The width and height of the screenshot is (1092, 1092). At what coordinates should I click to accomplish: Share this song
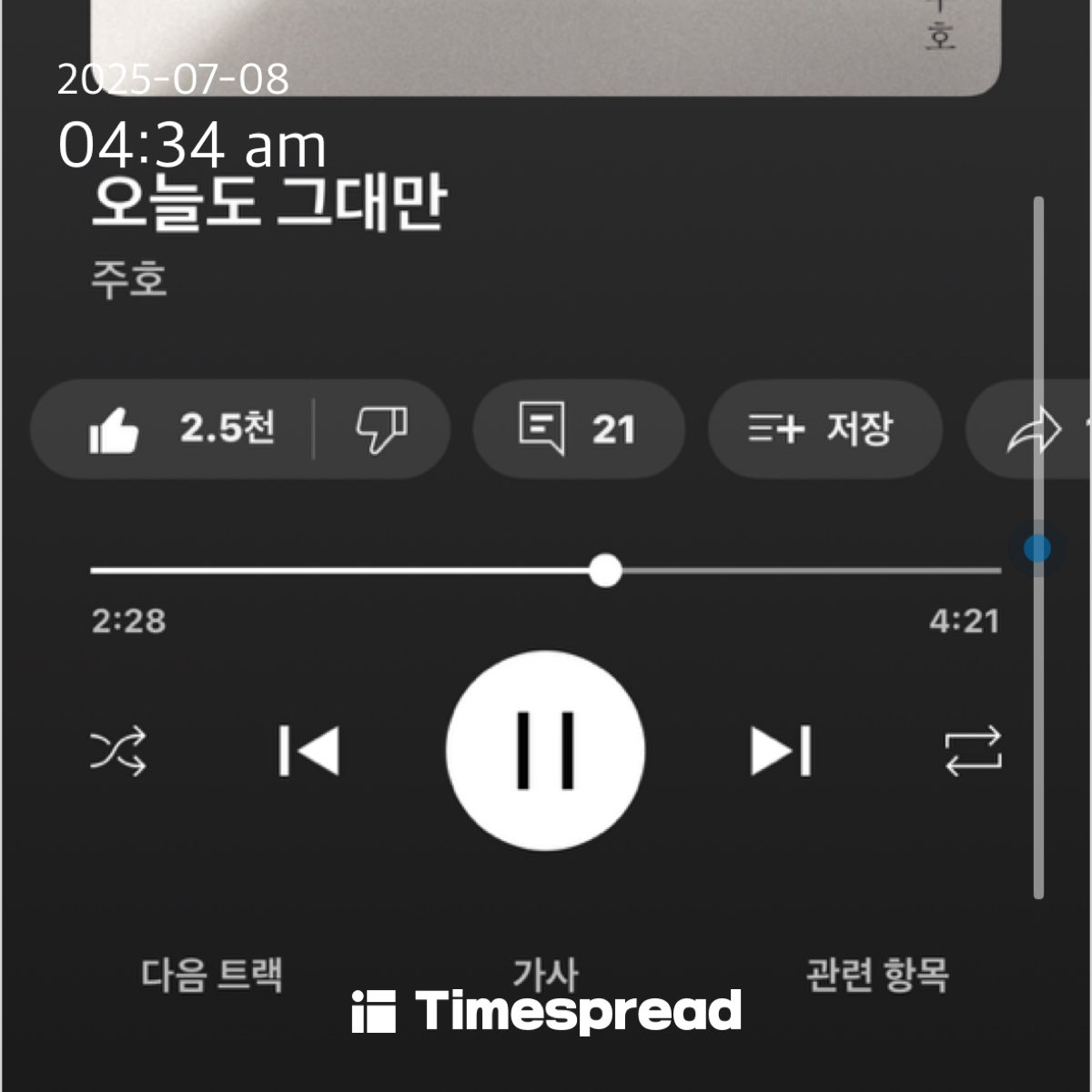pyautogui.click(x=1033, y=430)
